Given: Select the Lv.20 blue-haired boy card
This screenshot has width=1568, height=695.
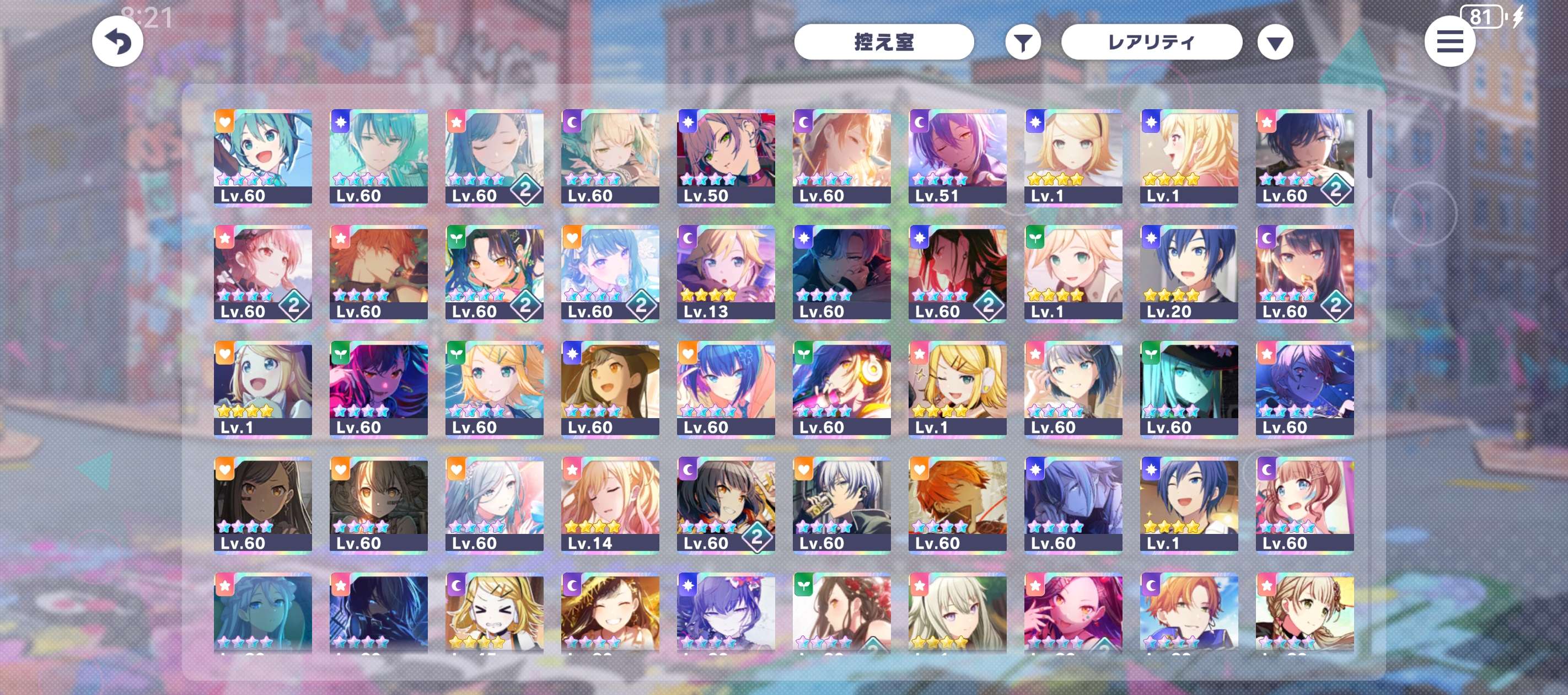Looking at the screenshot, I should (x=1188, y=272).
